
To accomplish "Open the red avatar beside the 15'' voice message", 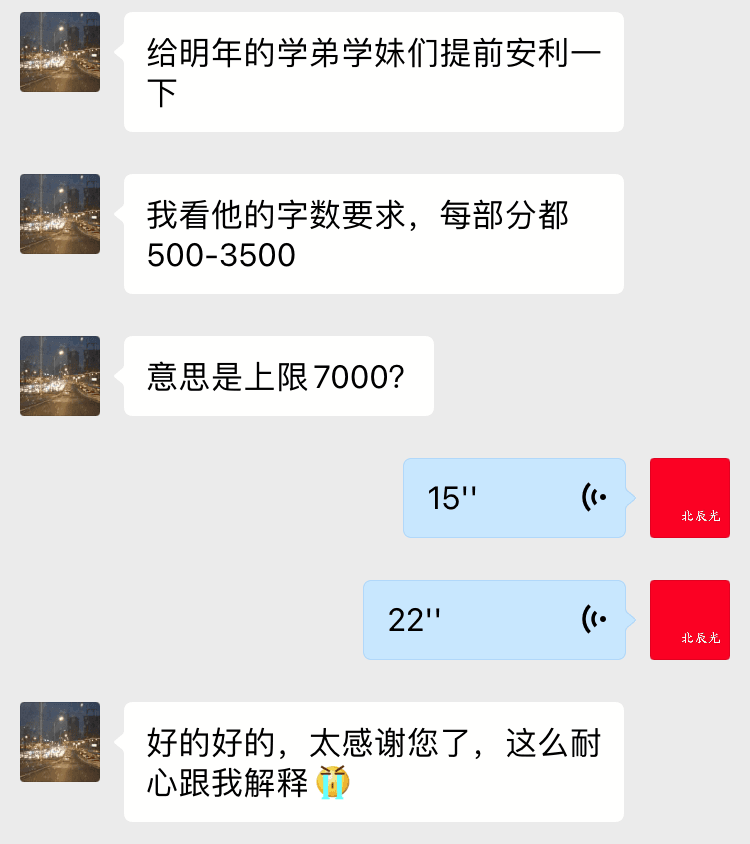I will pos(690,498).
